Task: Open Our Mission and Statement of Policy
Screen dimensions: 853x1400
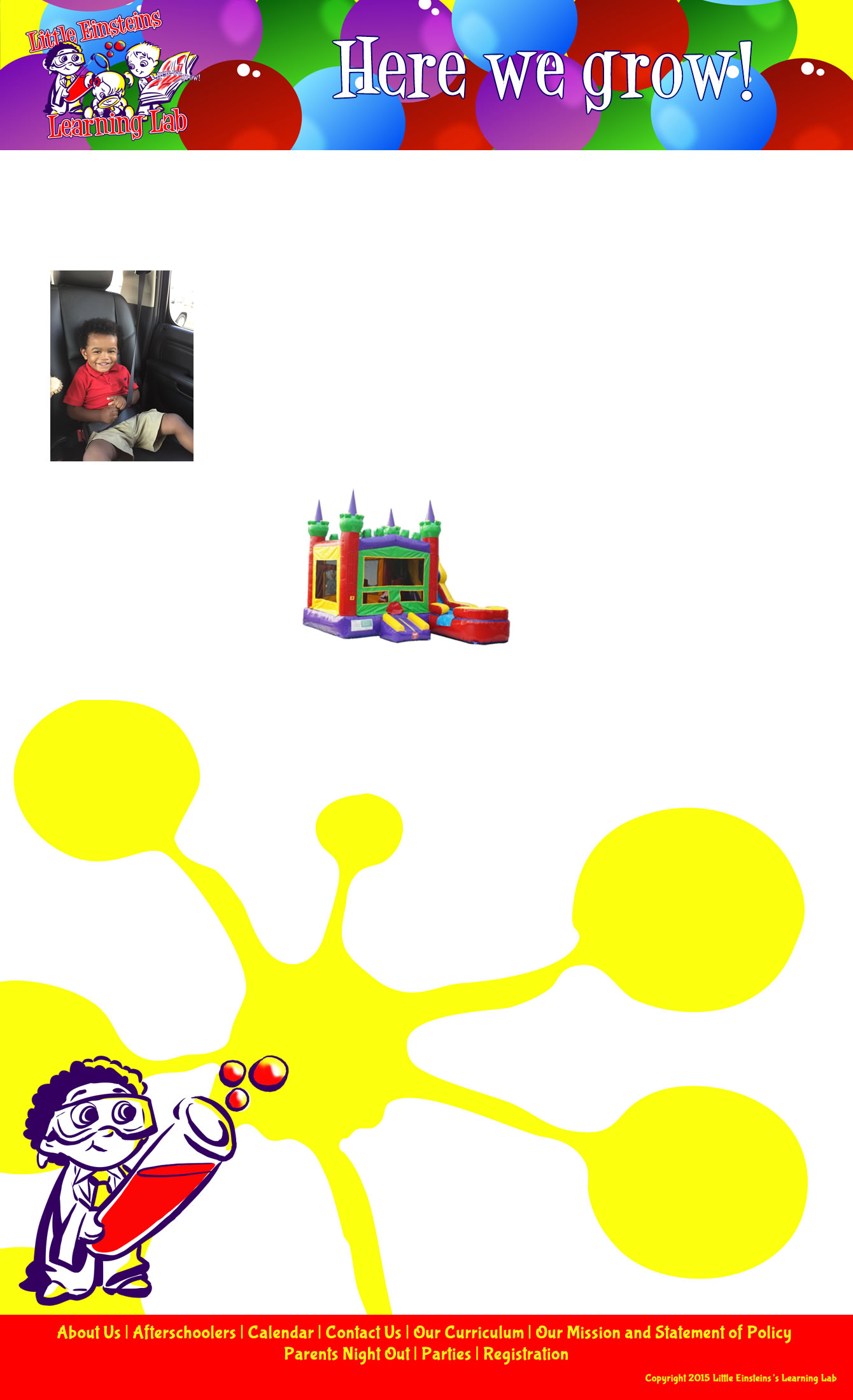Action: click(x=663, y=1333)
